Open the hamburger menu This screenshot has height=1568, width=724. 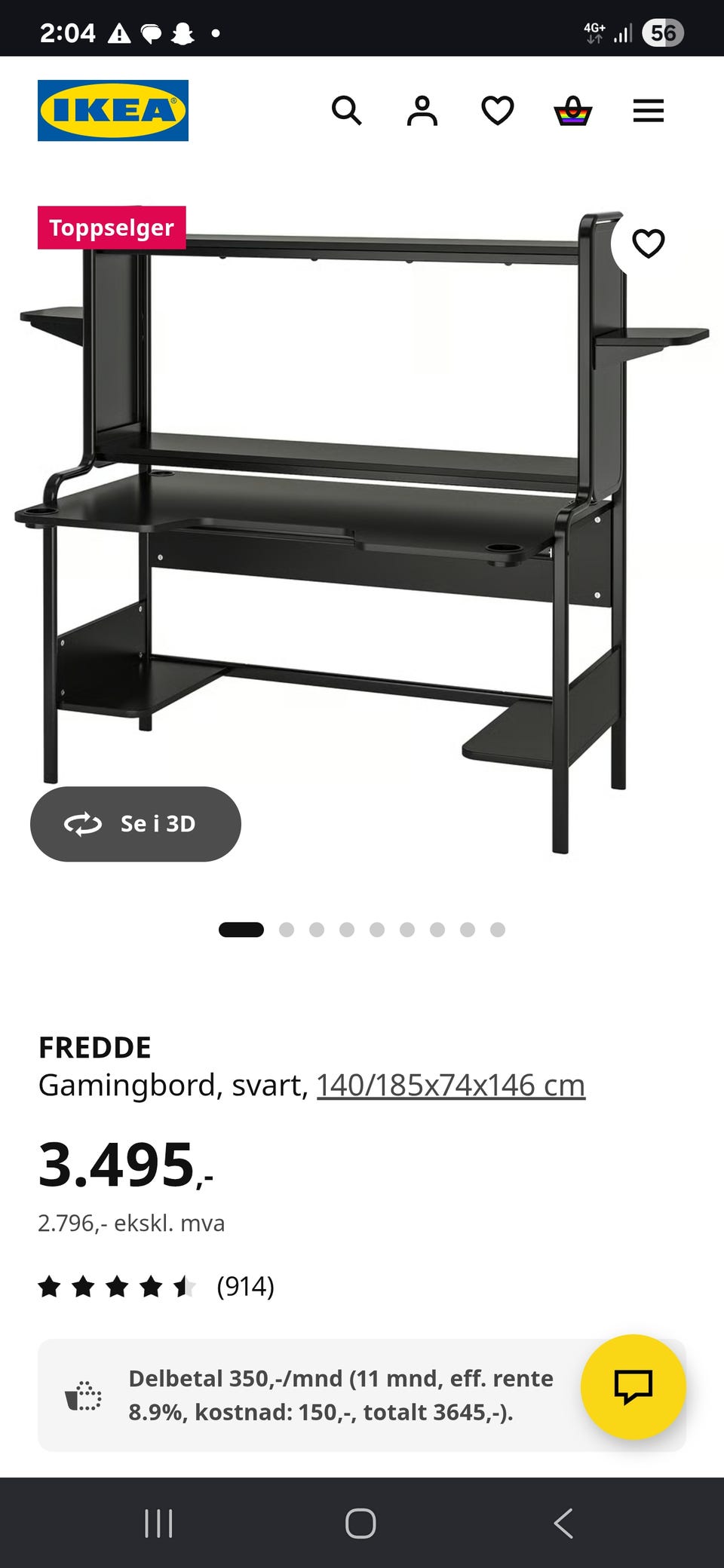click(x=649, y=111)
